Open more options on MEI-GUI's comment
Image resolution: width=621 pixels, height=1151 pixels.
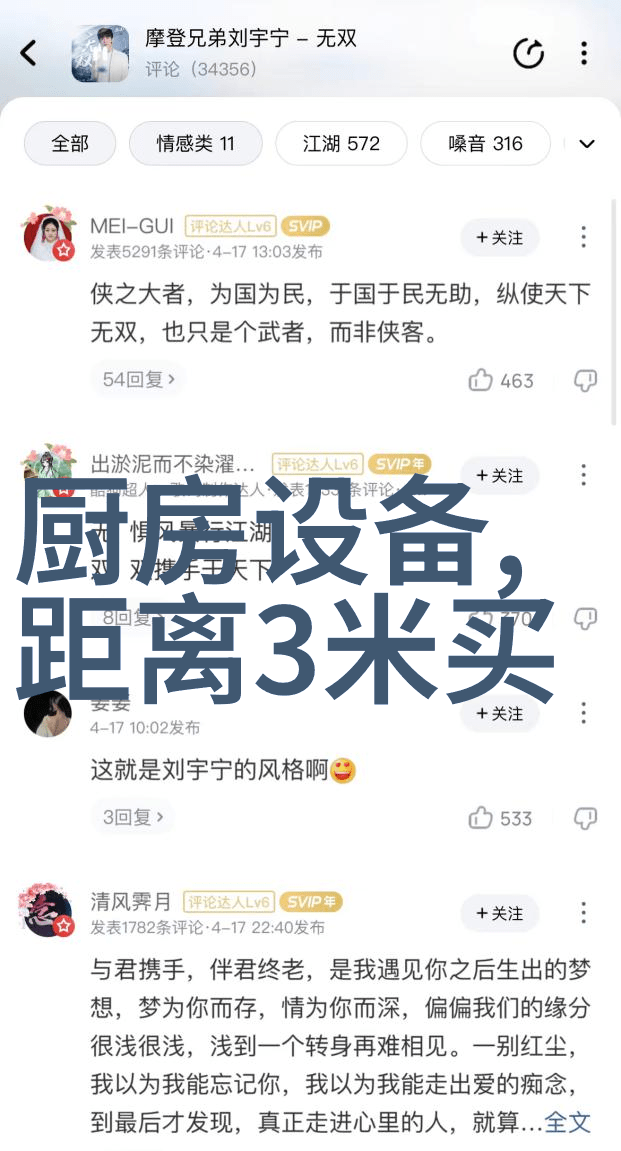[x=584, y=238]
